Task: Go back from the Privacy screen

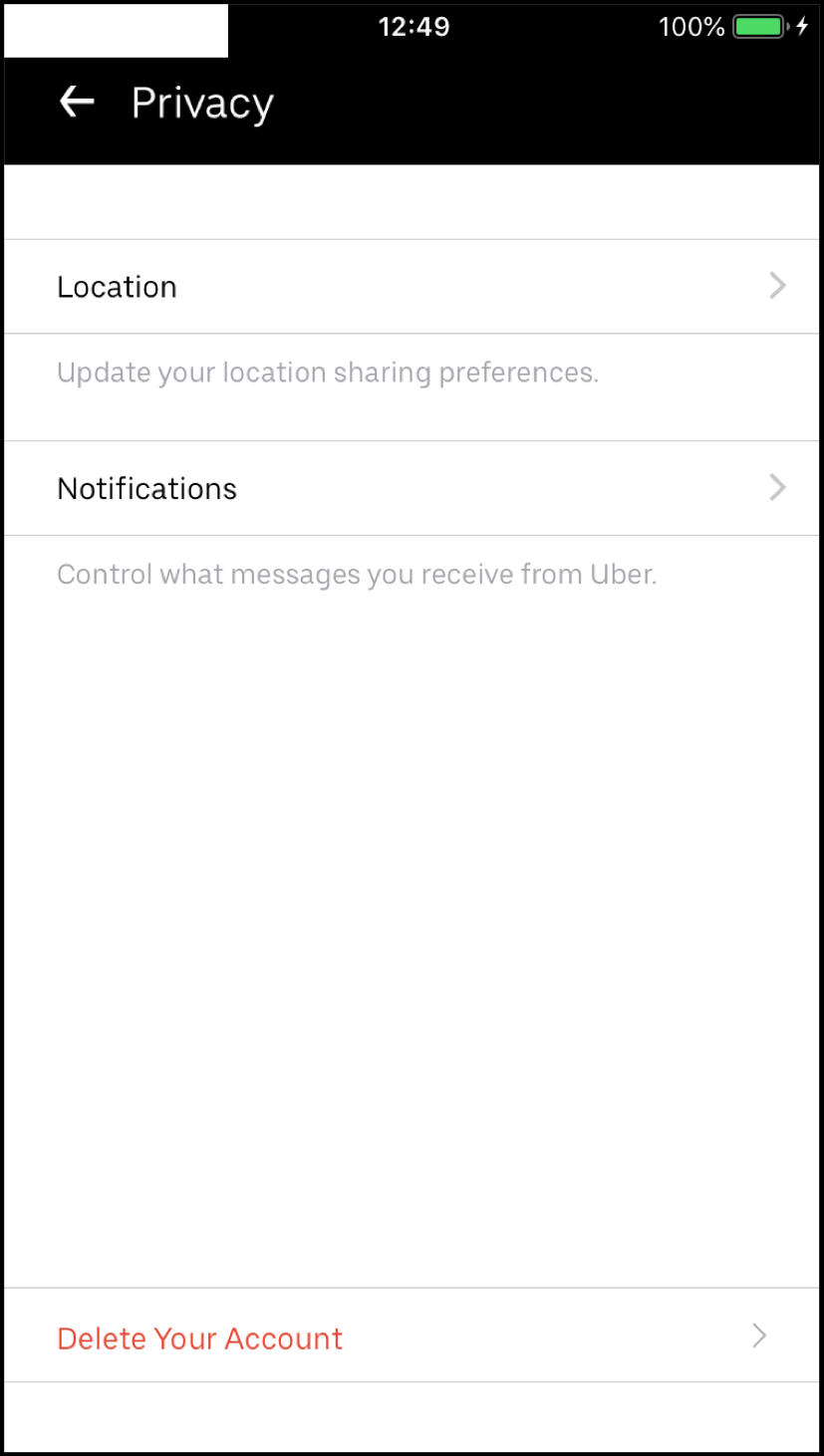Action: click(x=76, y=102)
